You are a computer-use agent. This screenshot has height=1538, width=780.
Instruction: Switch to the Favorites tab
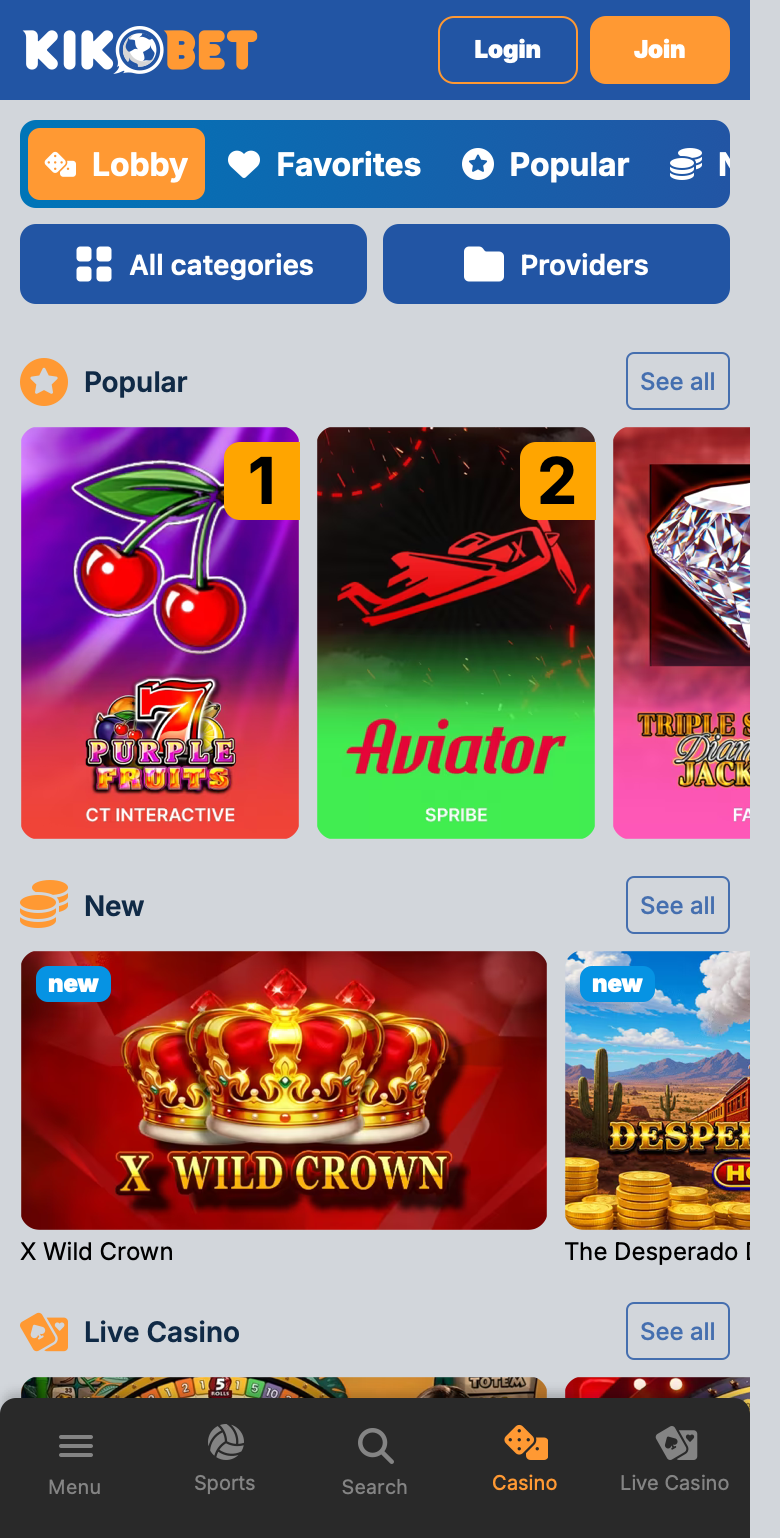pyautogui.click(x=325, y=164)
